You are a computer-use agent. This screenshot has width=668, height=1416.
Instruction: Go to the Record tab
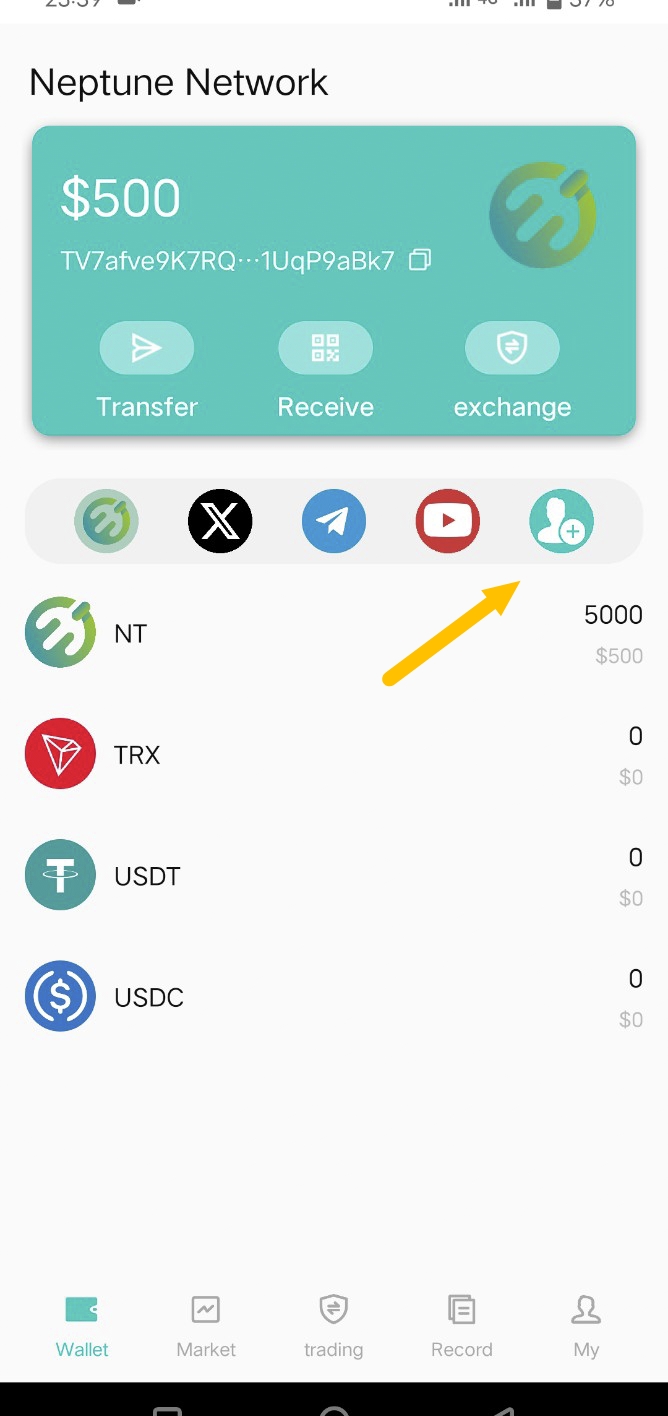461,1324
